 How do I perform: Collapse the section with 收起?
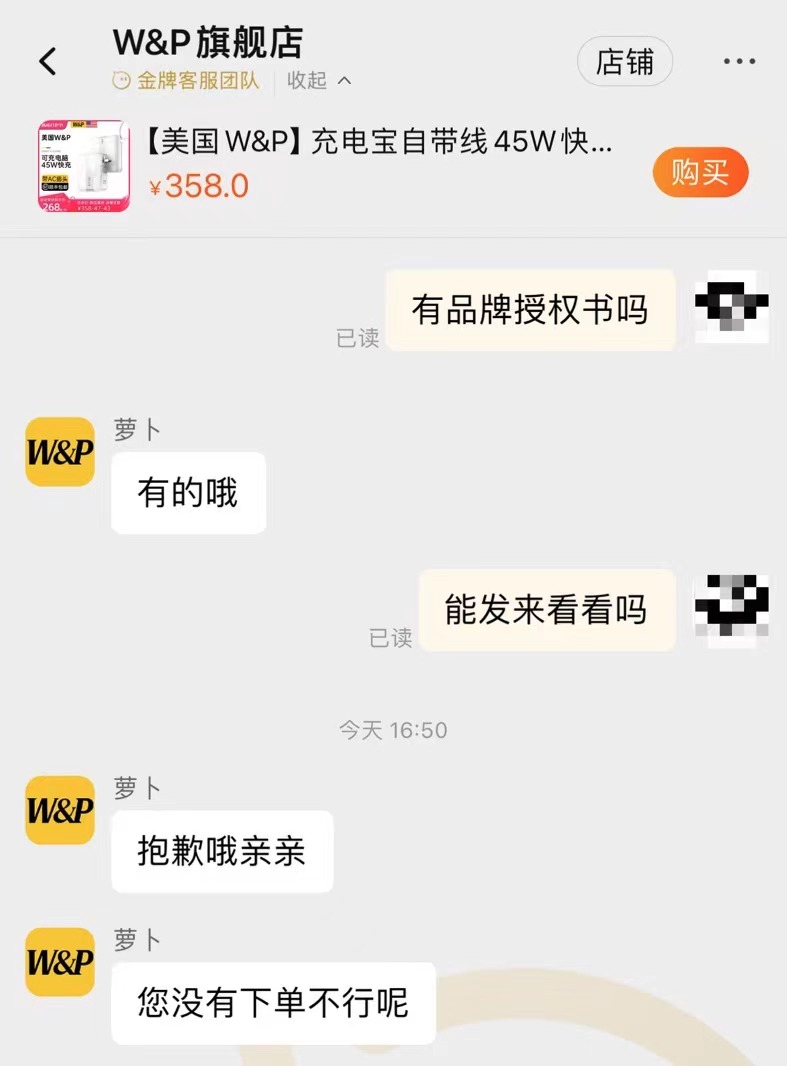319,81
